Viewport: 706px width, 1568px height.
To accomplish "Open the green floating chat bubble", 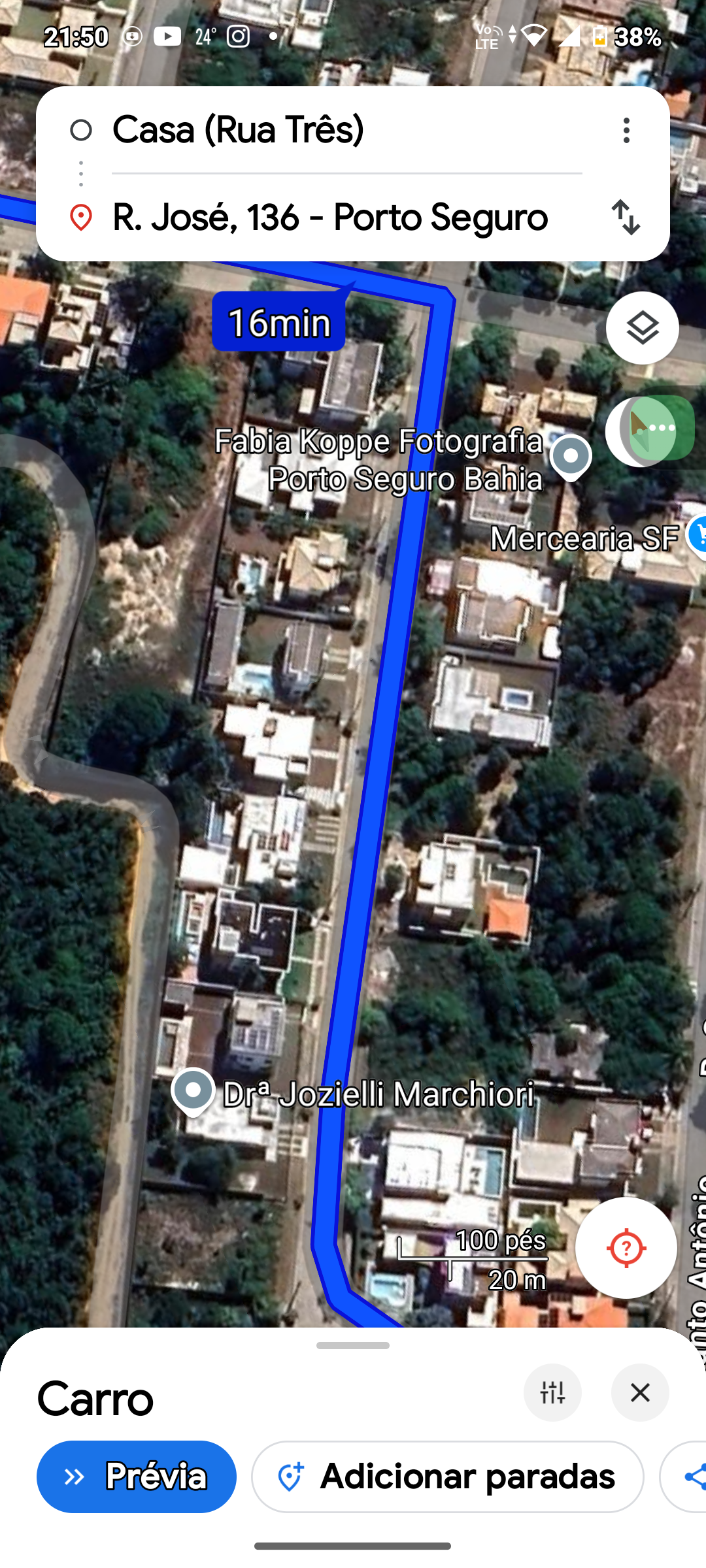I will pyautogui.click(x=660, y=429).
